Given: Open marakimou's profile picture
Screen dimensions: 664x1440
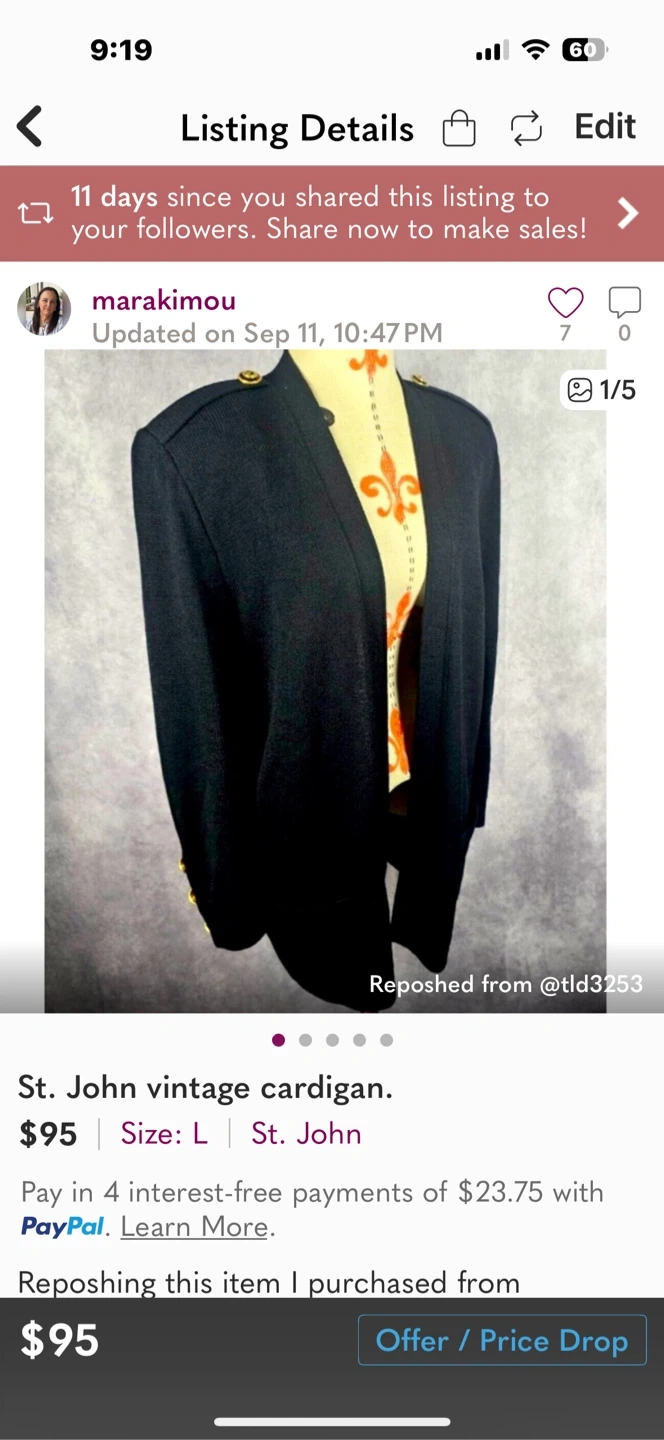Looking at the screenshot, I should pyautogui.click(x=44, y=309).
